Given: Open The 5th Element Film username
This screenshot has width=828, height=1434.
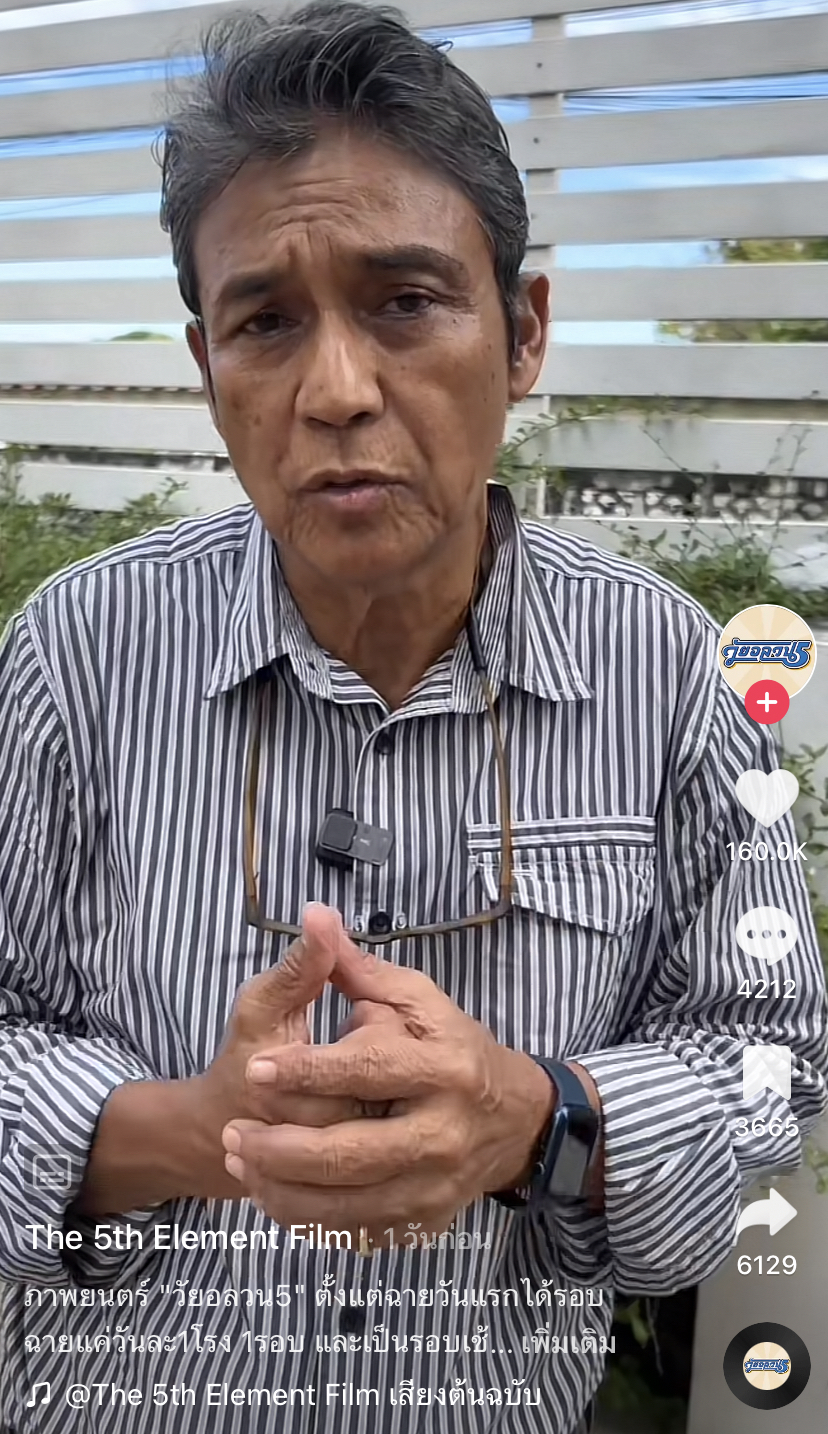Looking at the screenshot, I should [188, 1238].
